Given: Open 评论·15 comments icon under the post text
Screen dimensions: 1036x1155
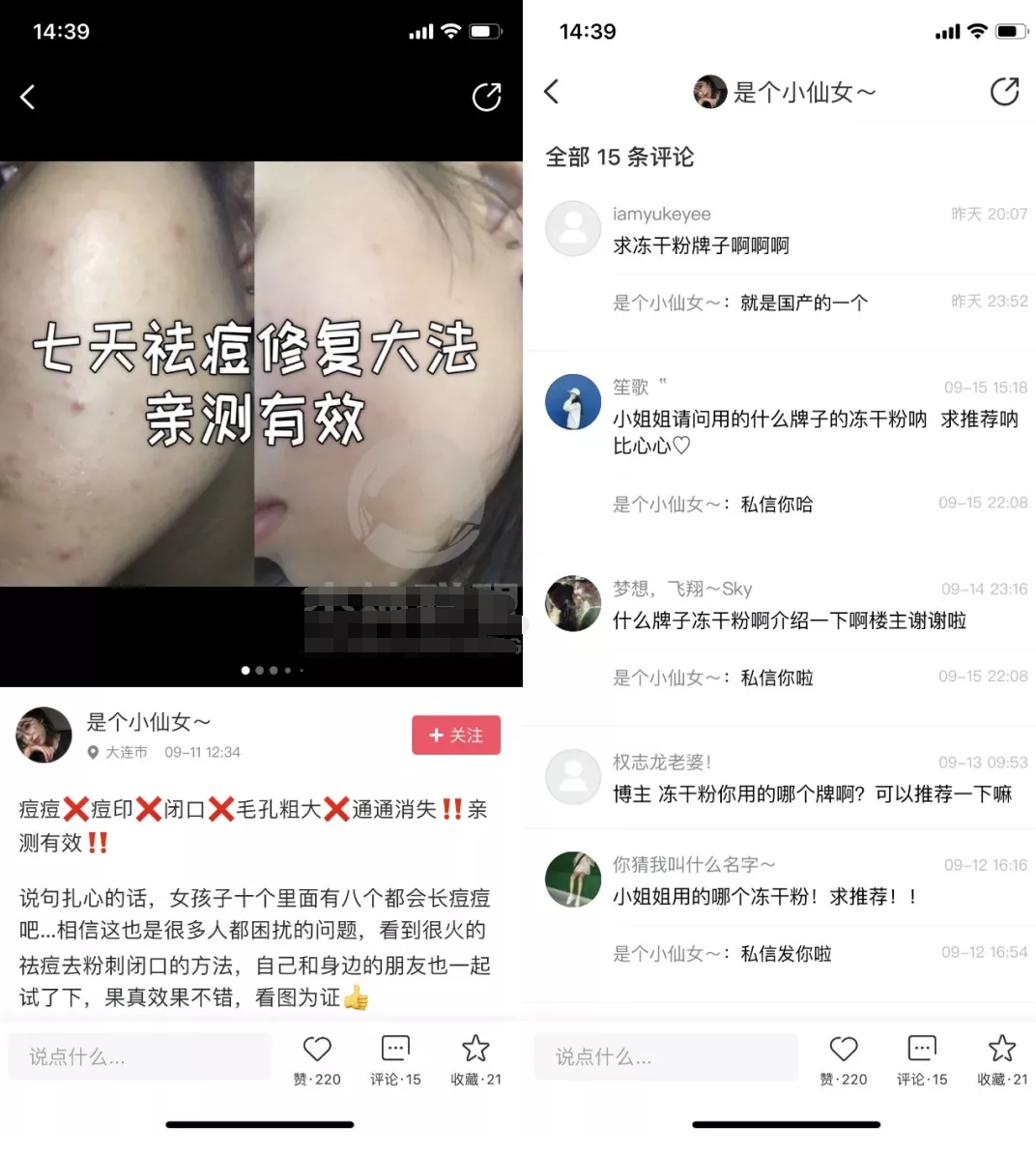Looking at the screenshot, I should point(395,1059).
